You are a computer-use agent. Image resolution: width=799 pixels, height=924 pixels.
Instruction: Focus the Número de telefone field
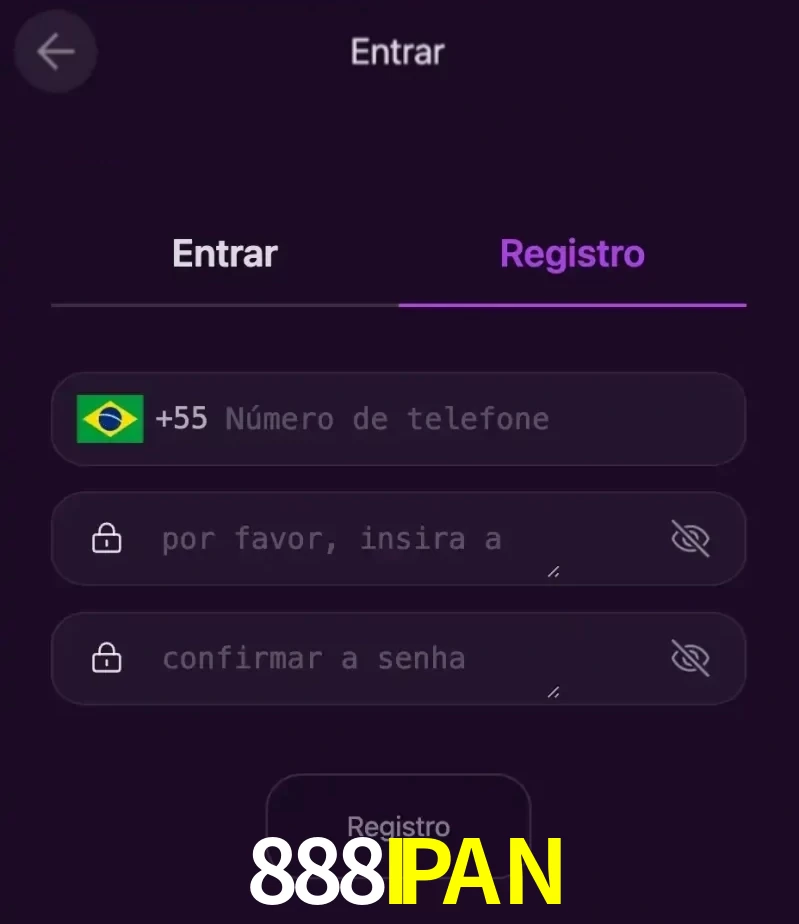450,418
